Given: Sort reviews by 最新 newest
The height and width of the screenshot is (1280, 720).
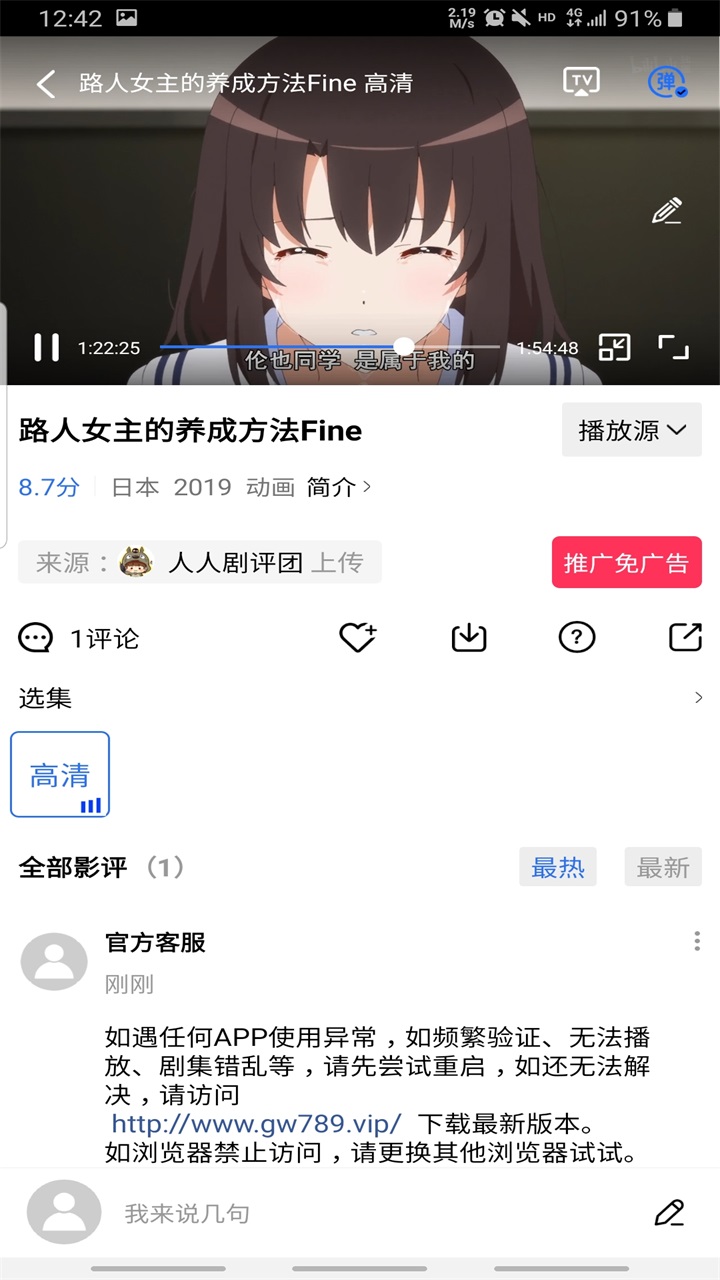Looking at the screenshot, I should (x=663, y=868).
